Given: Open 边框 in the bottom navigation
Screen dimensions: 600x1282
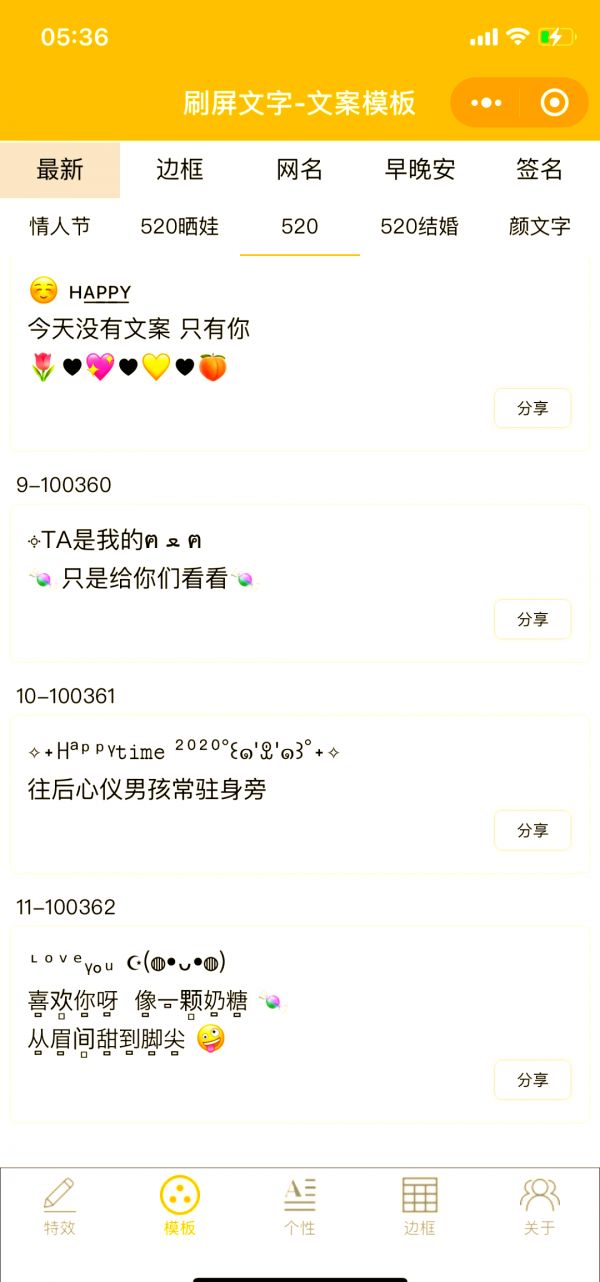Looking at the screenshot, I should tap(420, 1207).
